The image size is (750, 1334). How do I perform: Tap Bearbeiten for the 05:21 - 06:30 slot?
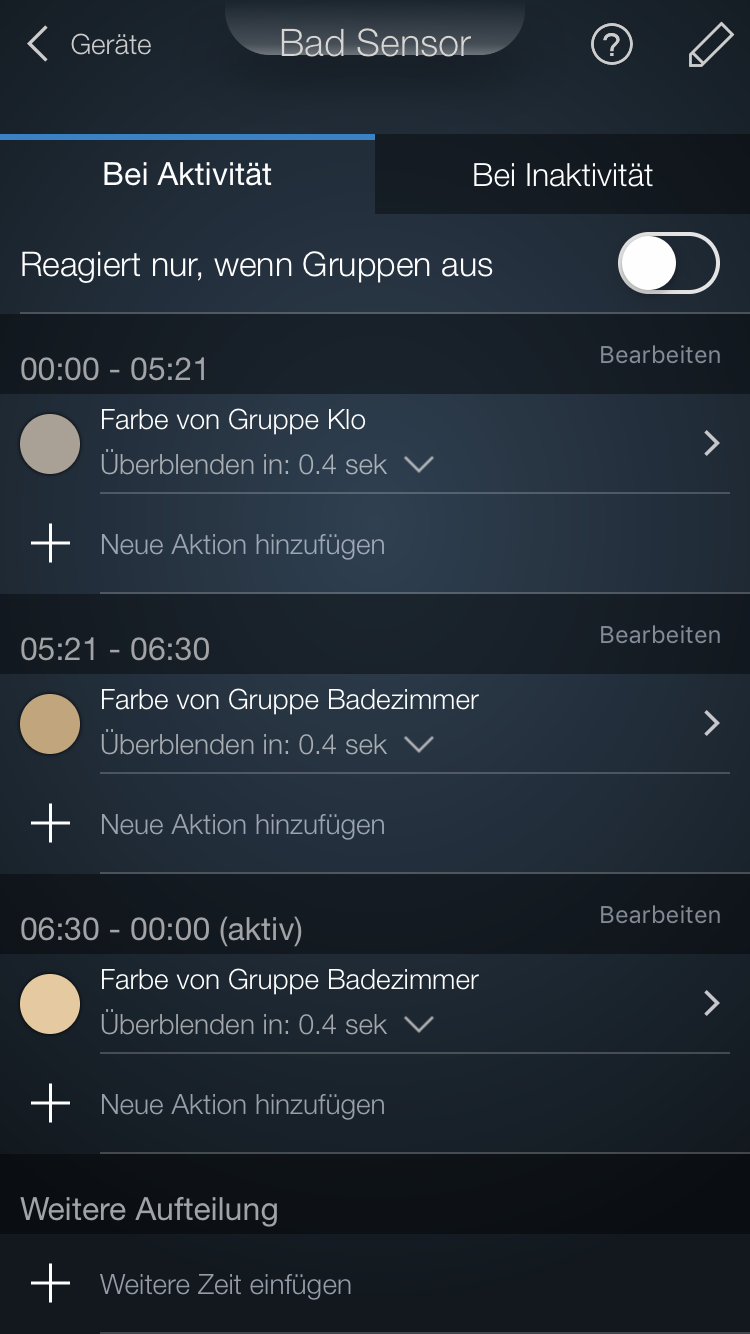(659, 635)
